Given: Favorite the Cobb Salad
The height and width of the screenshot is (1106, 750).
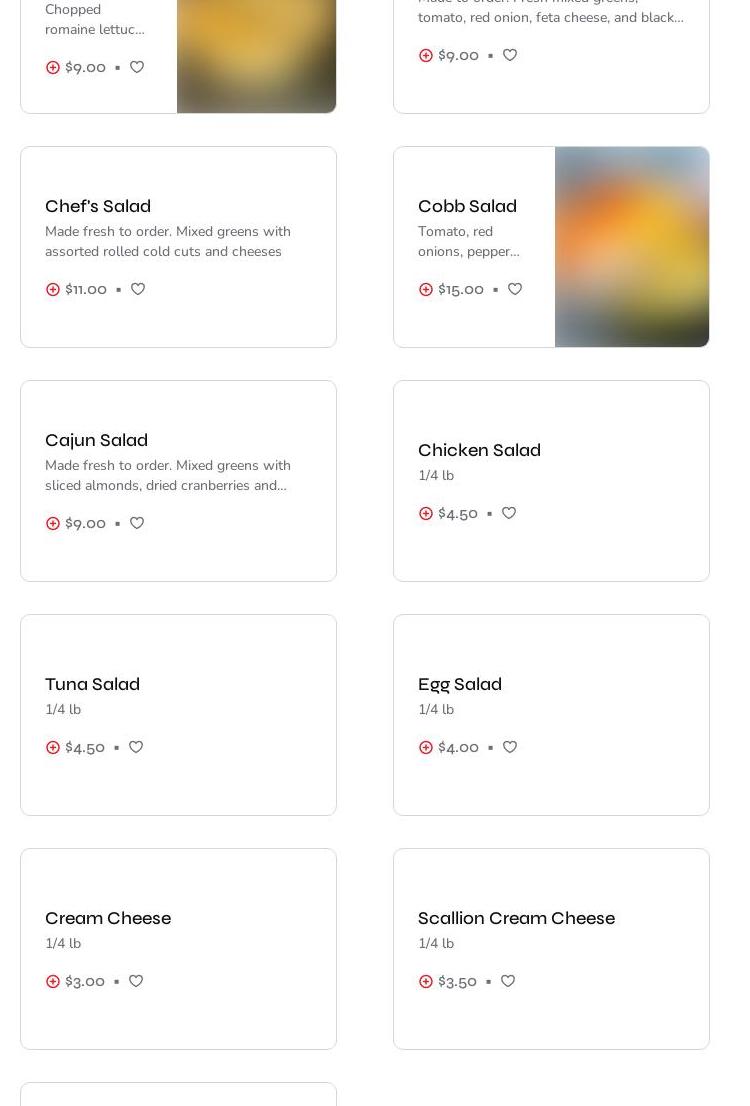Looking at the screenshot, I should coord(515,289).
